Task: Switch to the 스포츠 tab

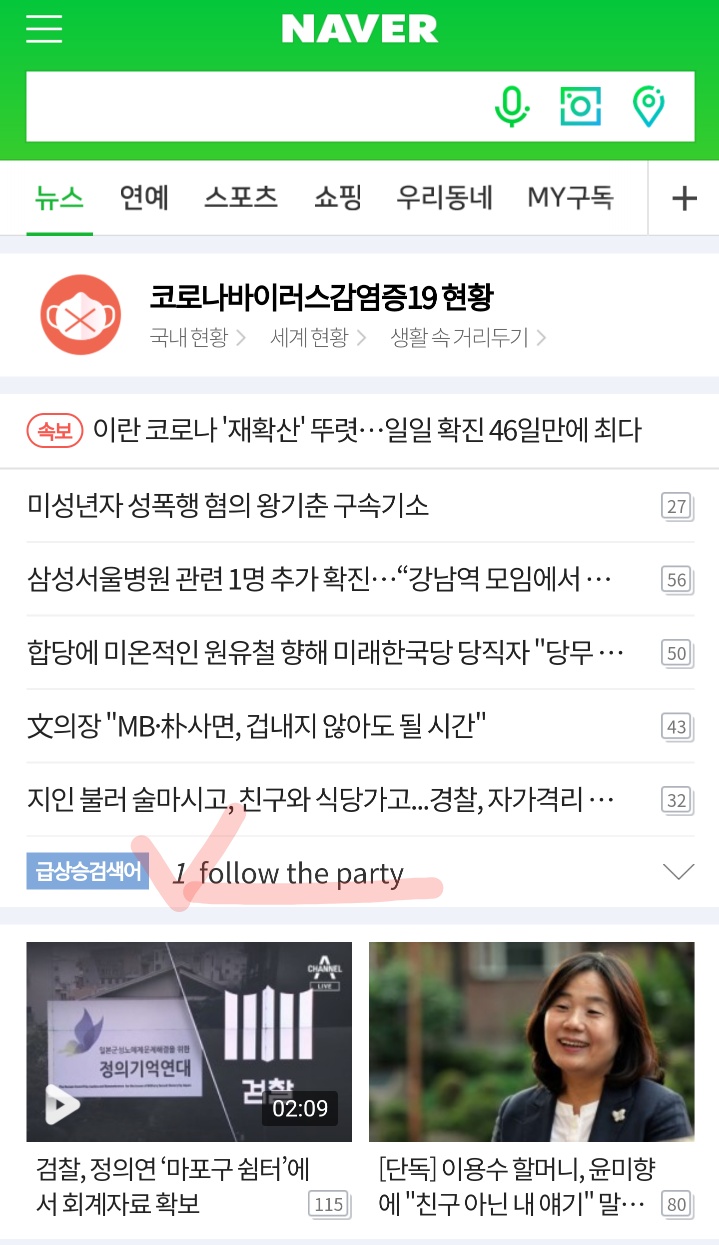Action: [x=240, y=197]
